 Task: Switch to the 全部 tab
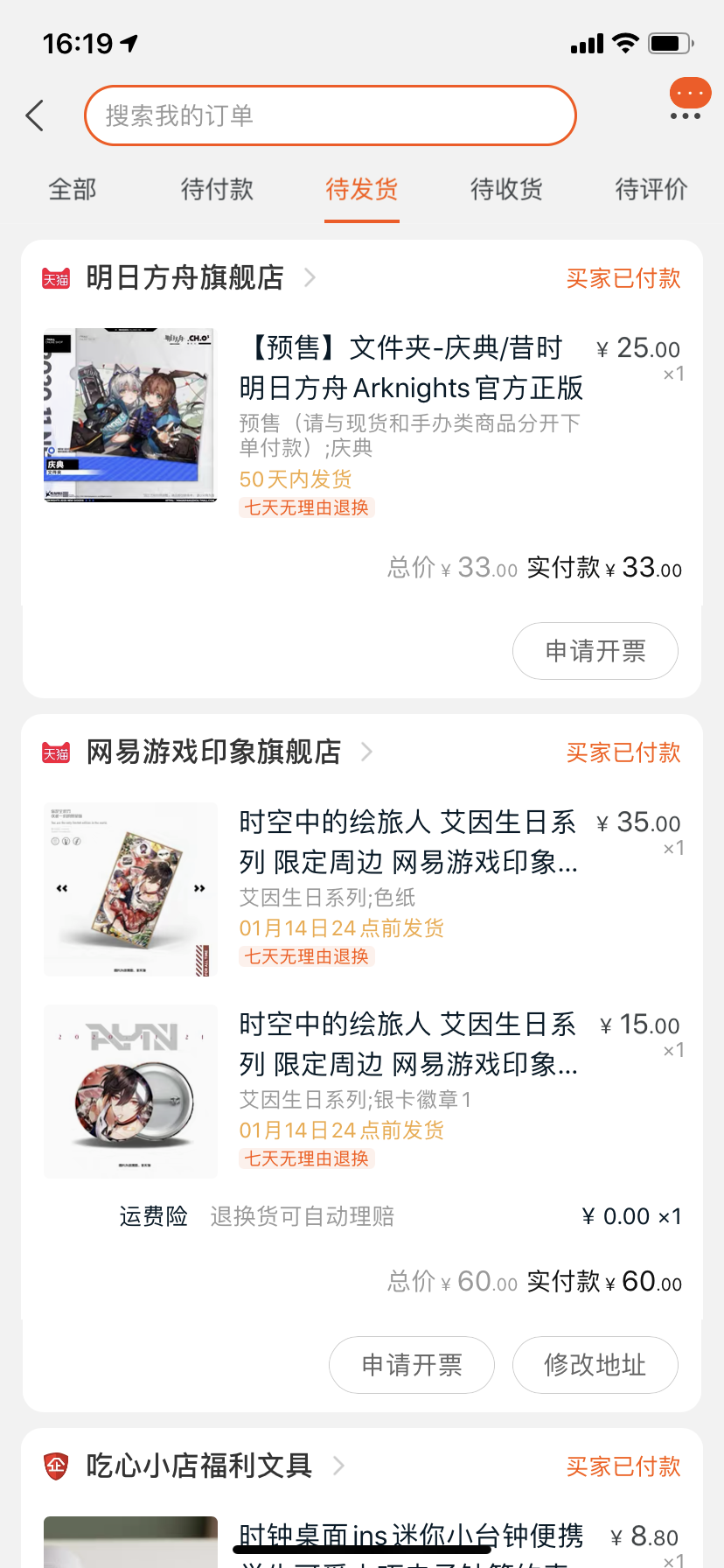73,189
